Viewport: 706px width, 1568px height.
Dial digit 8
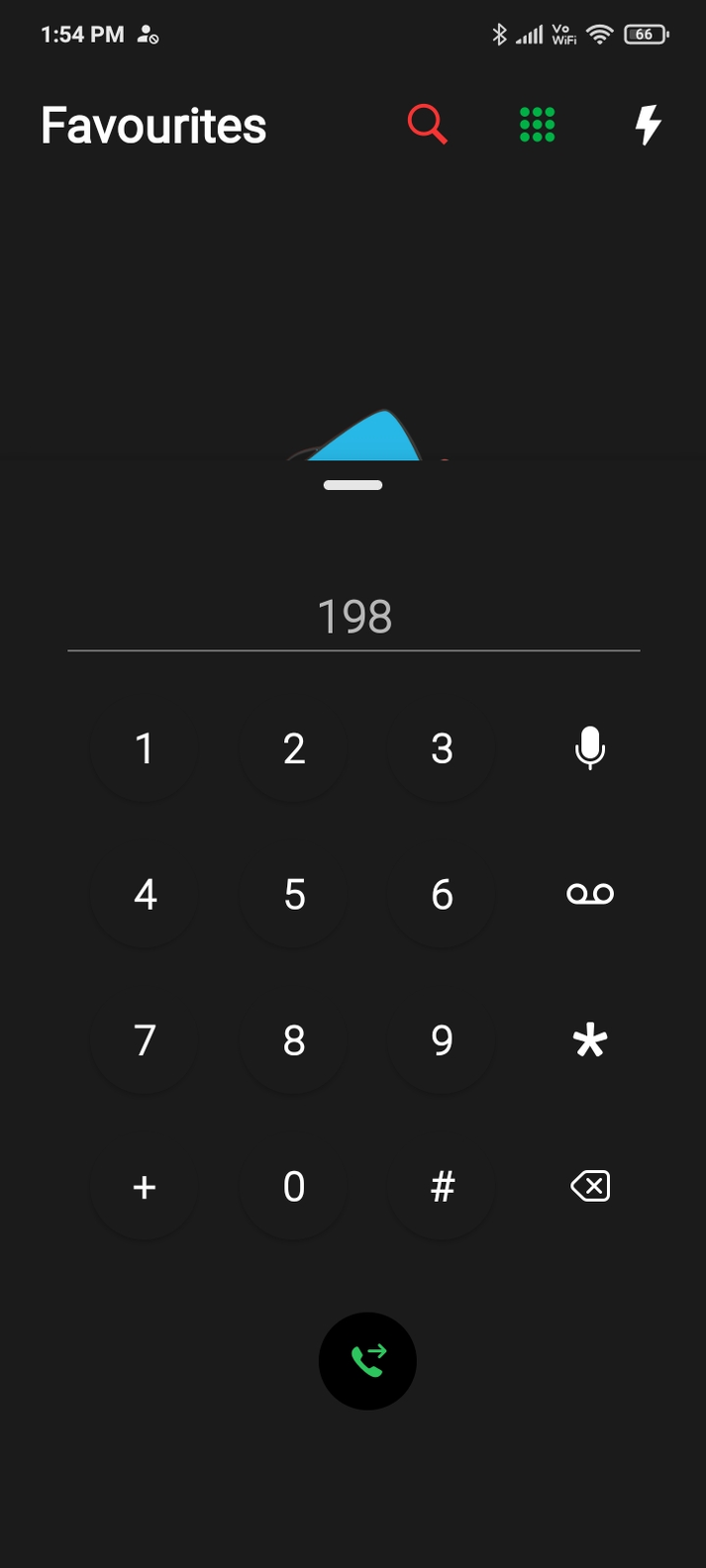[x=294, y=1040]
